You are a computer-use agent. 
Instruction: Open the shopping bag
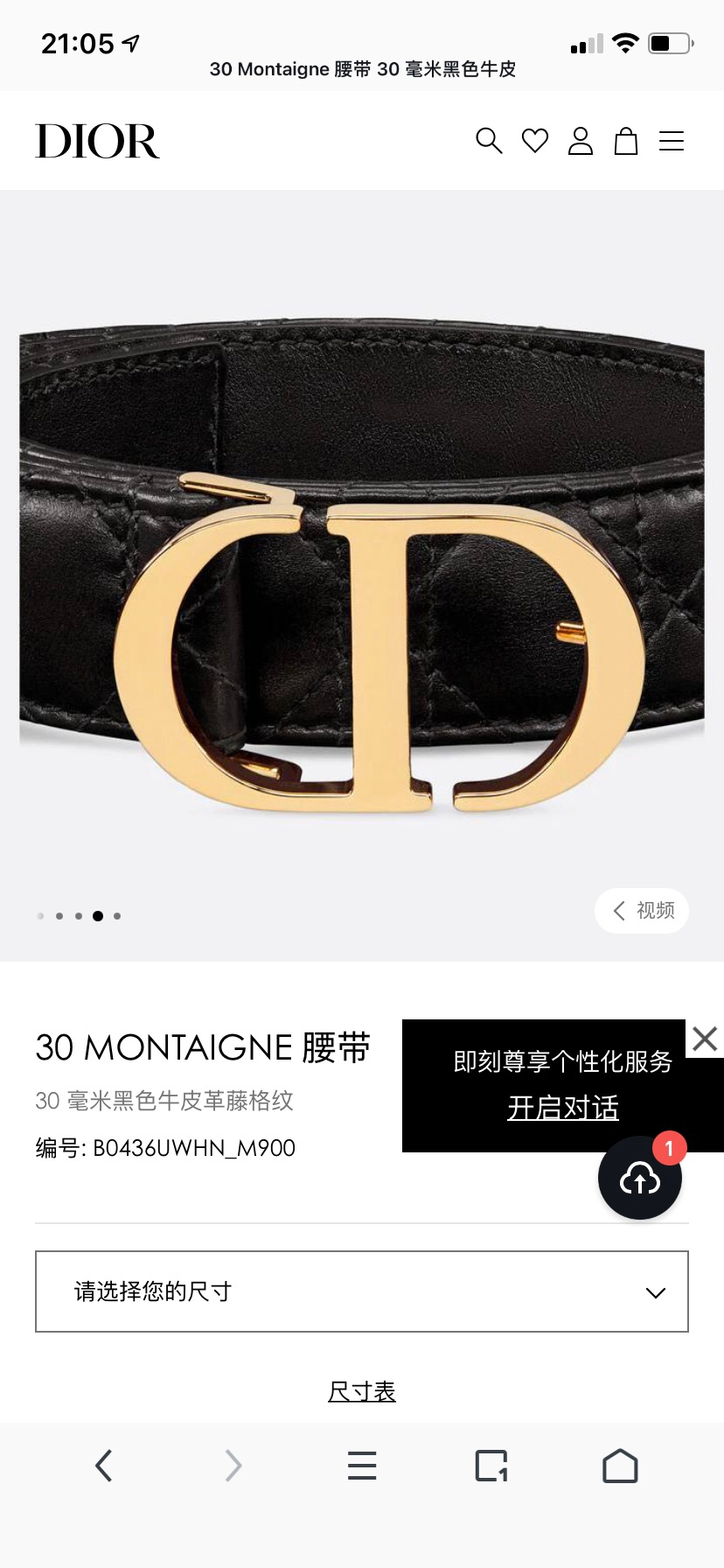coord(626,141)
